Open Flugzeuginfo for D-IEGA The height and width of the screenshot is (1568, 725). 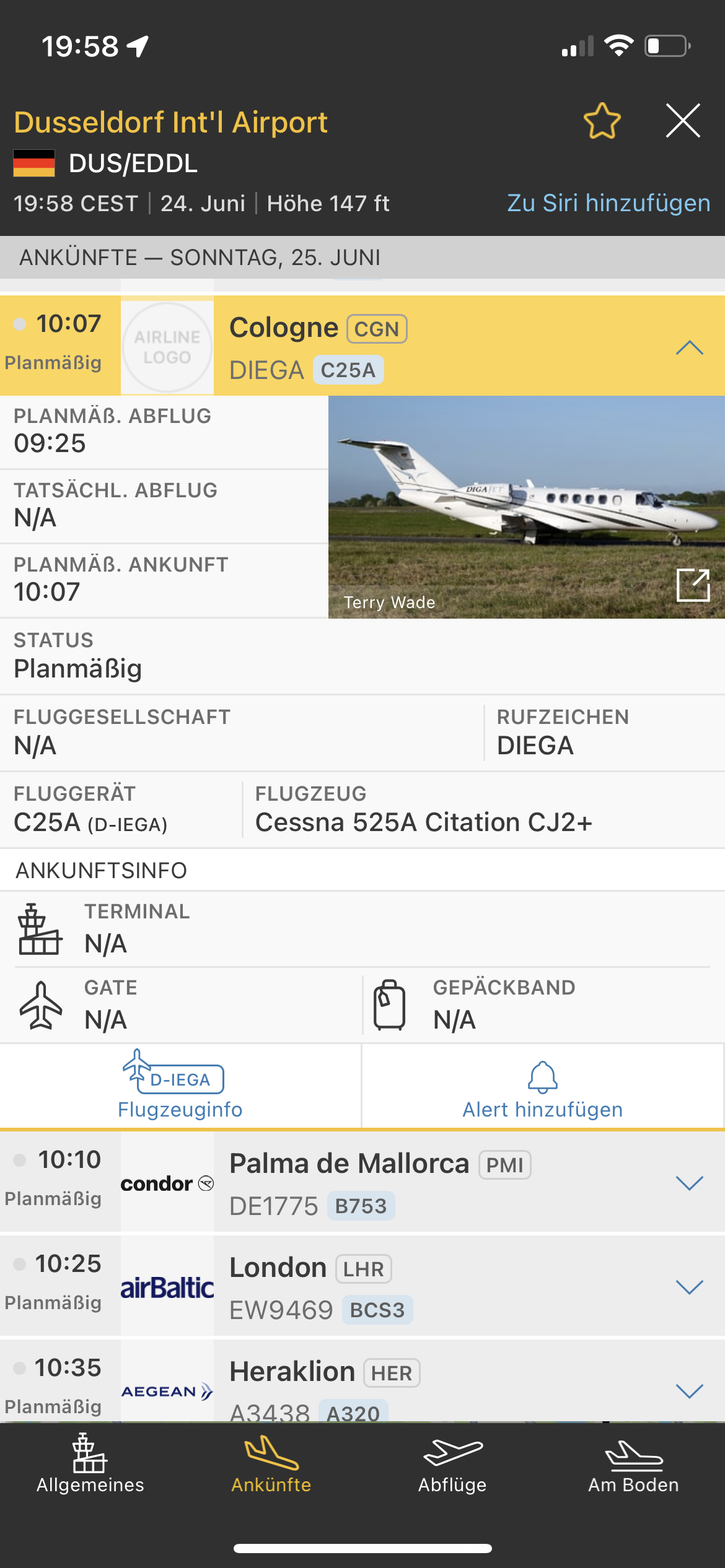(x=180, y=1087)
